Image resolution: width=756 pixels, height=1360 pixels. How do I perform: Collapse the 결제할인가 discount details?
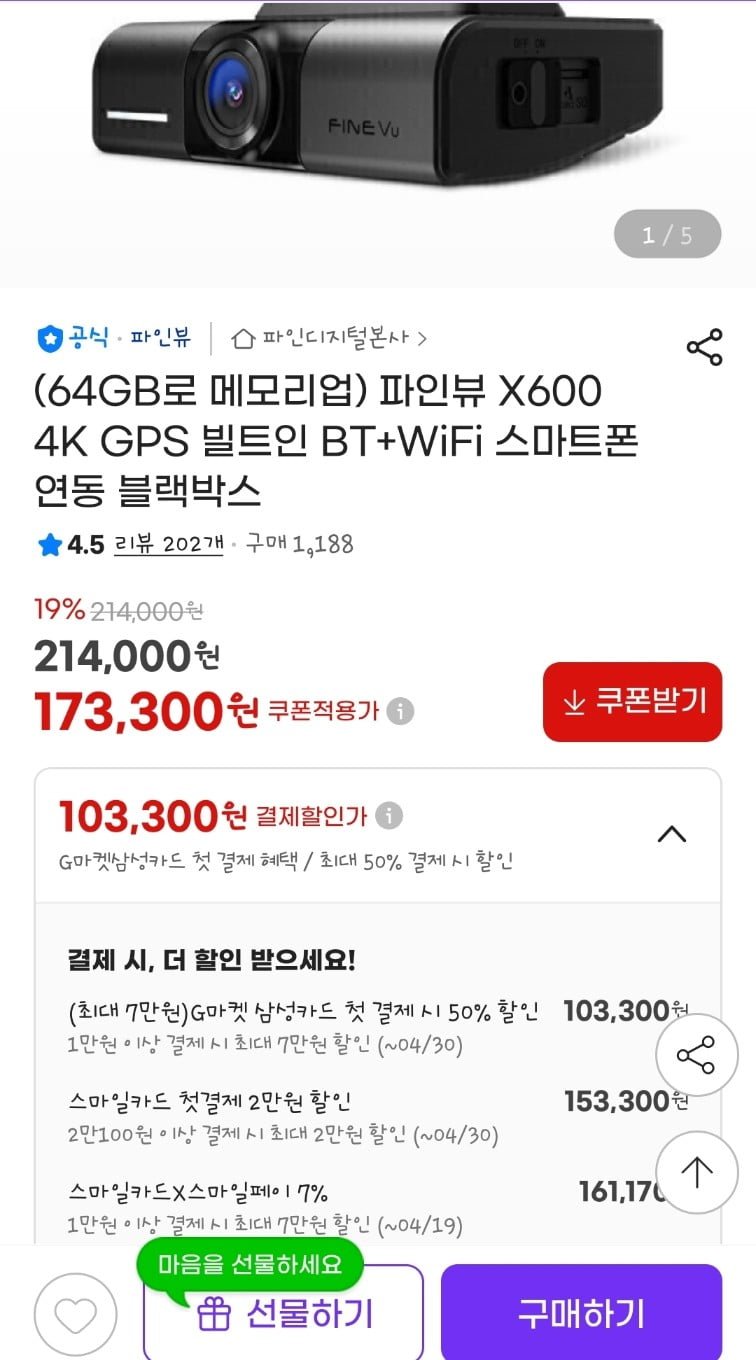(x=672, y=834)
